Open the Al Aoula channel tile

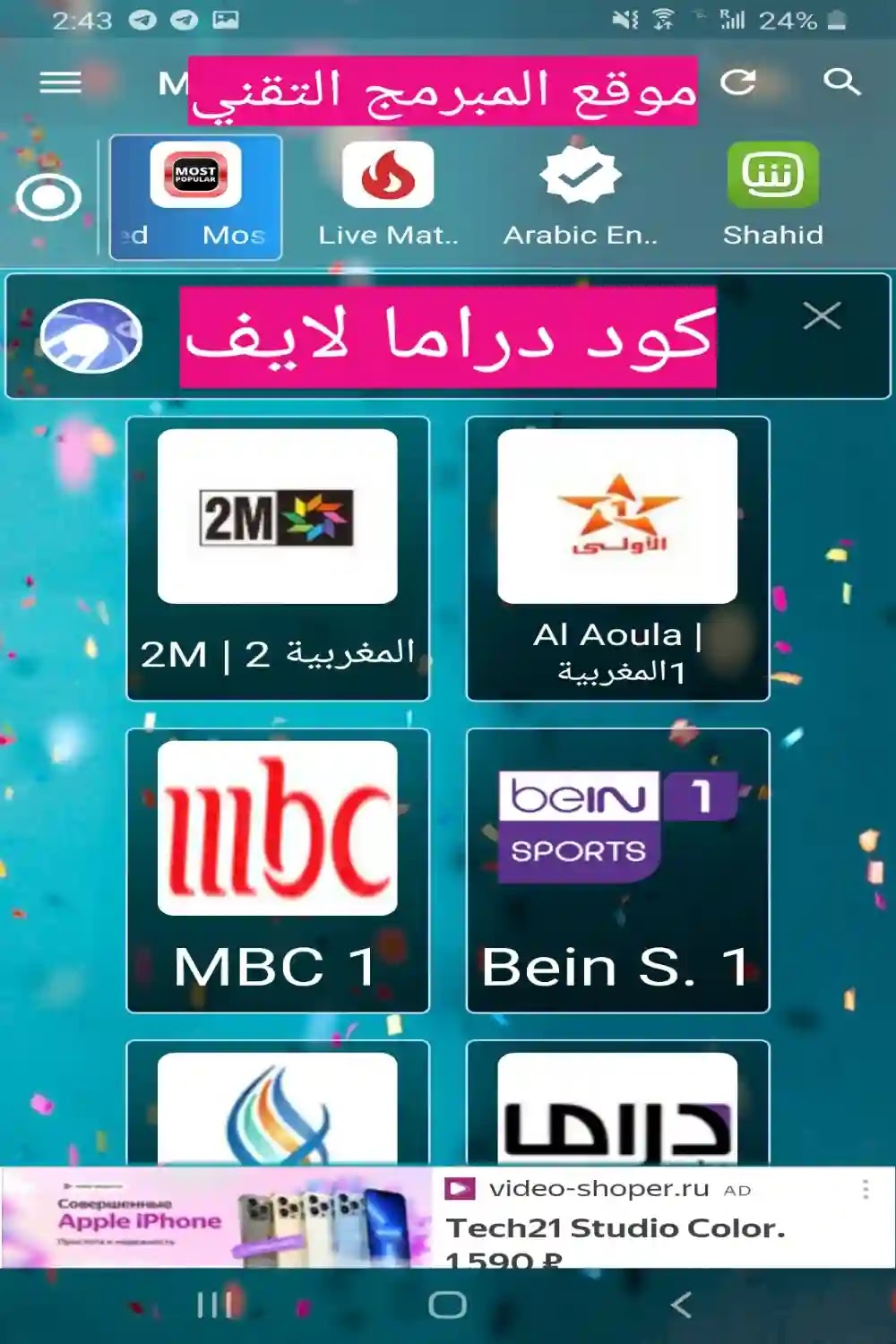coord(617,557)
